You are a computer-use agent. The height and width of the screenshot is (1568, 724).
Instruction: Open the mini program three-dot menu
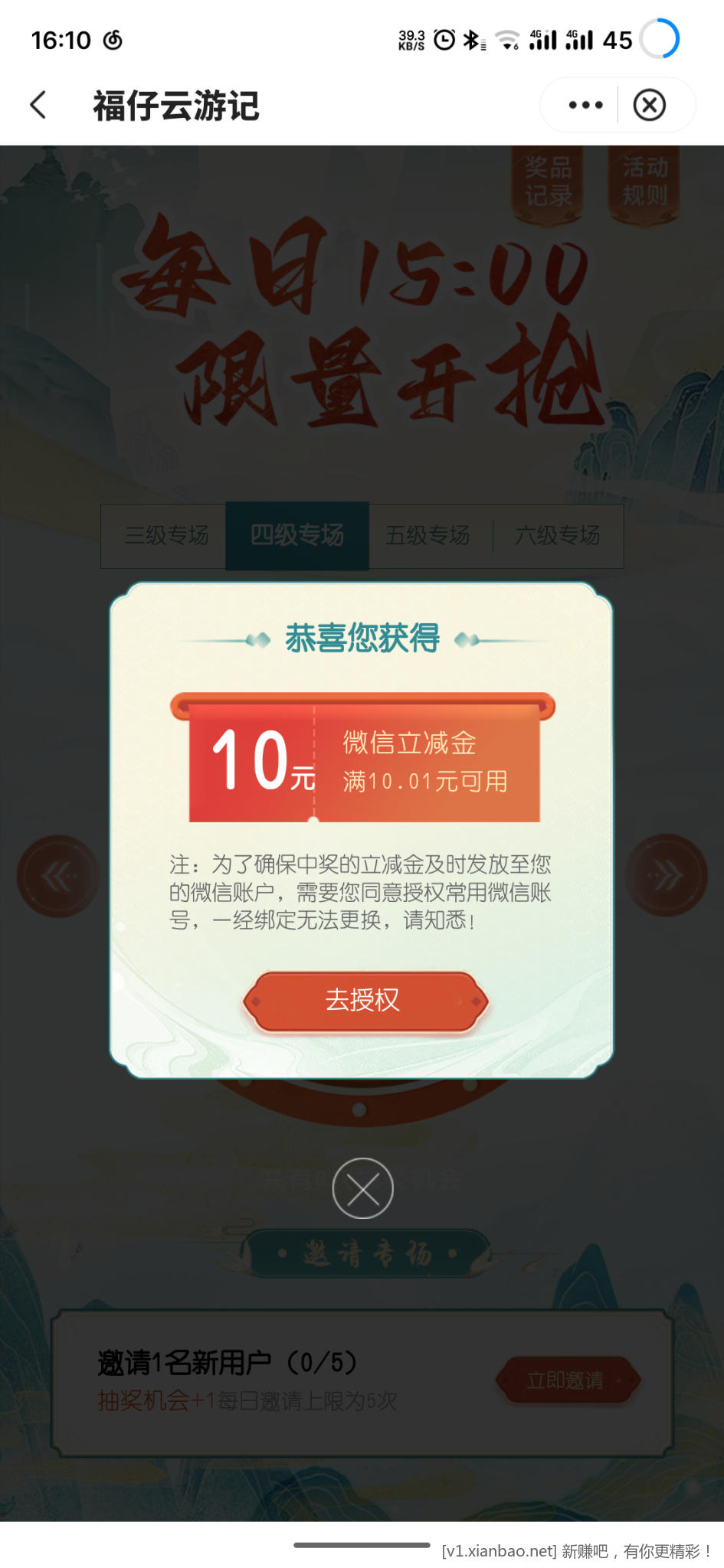pos(585,105)
